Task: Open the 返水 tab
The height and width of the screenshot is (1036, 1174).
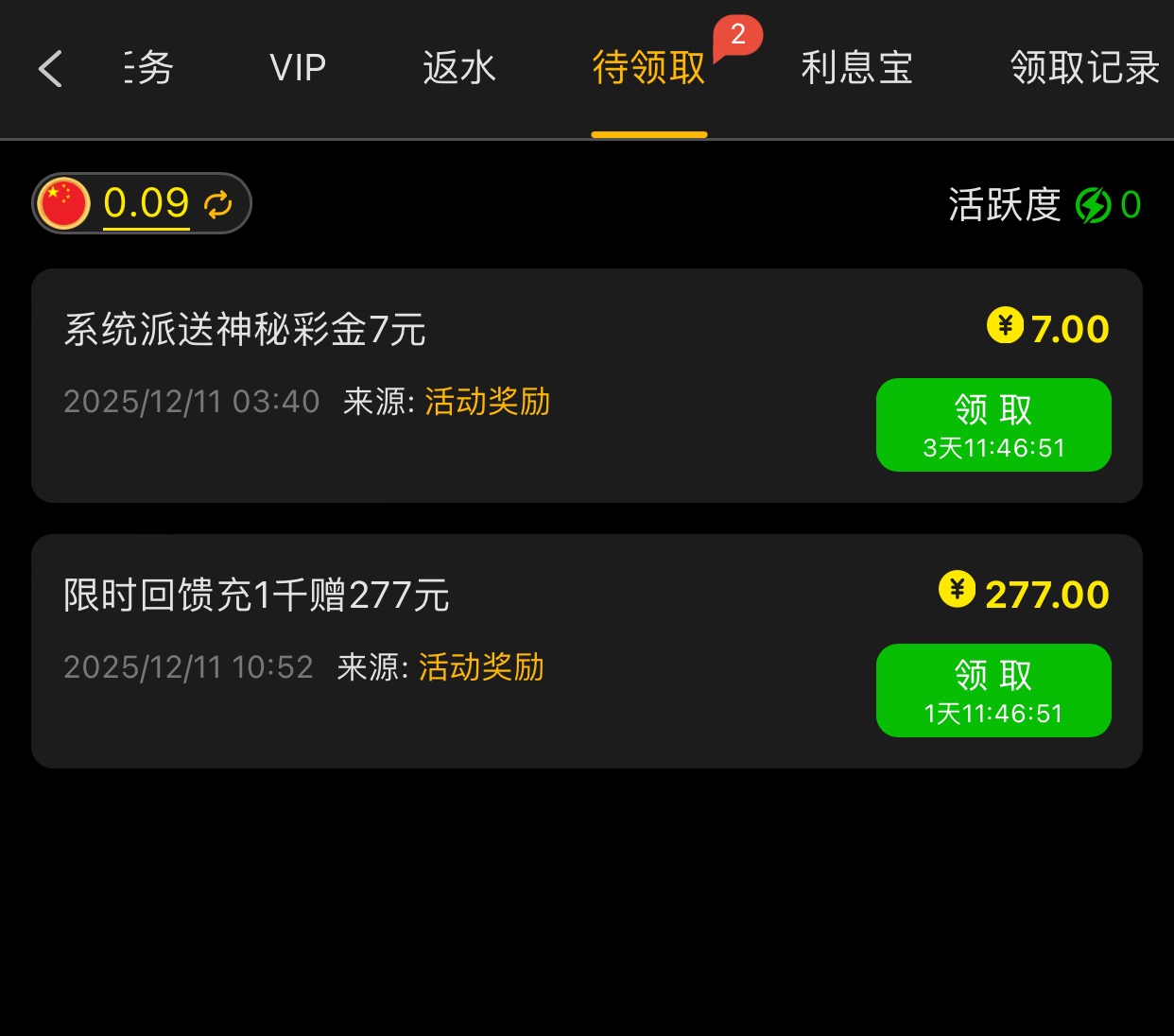Action: point(459,68)
